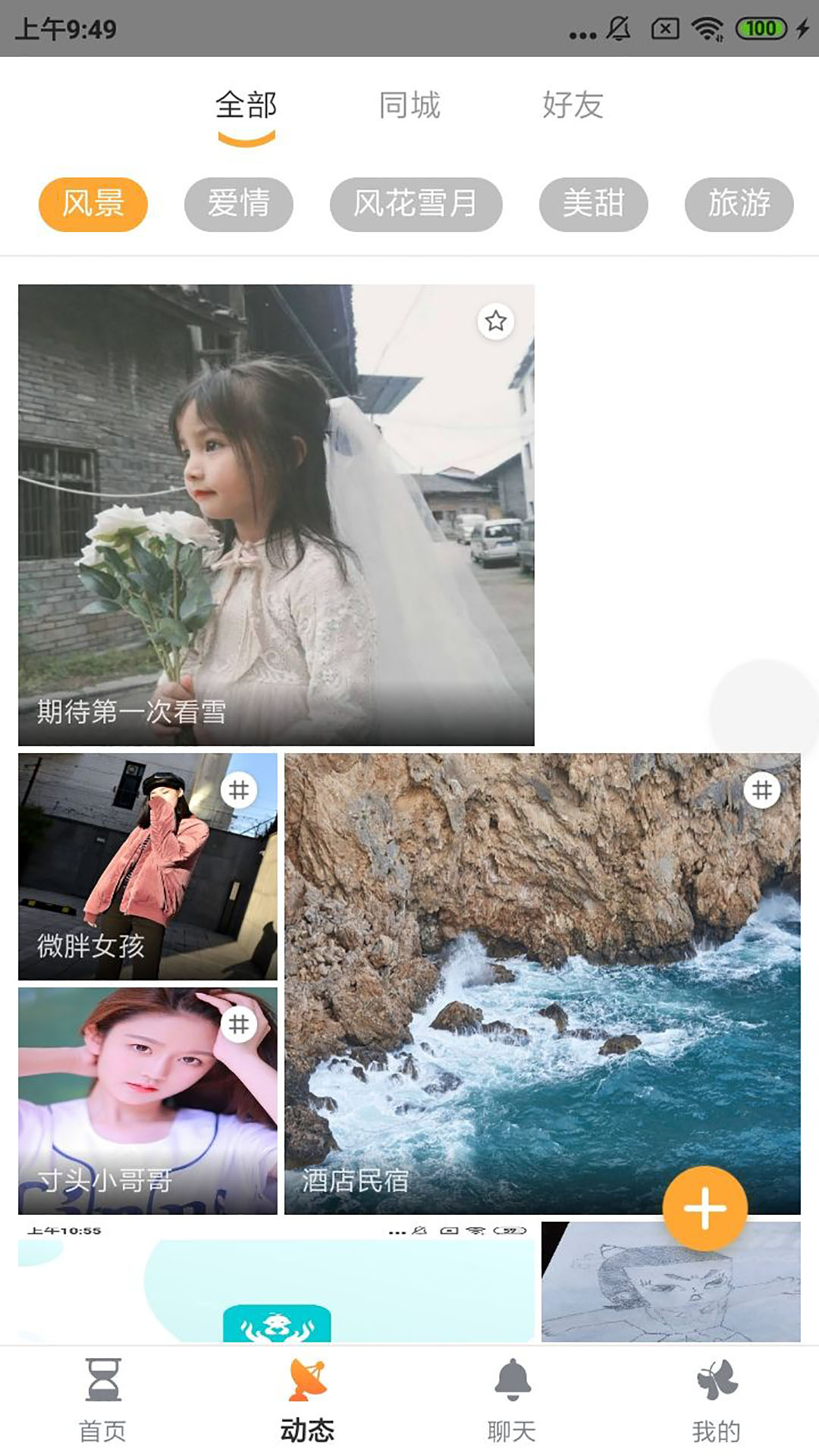Tap the 旅游 topic chip
This screenshot has height=1456, width=819.
click(x=739, y=204)
